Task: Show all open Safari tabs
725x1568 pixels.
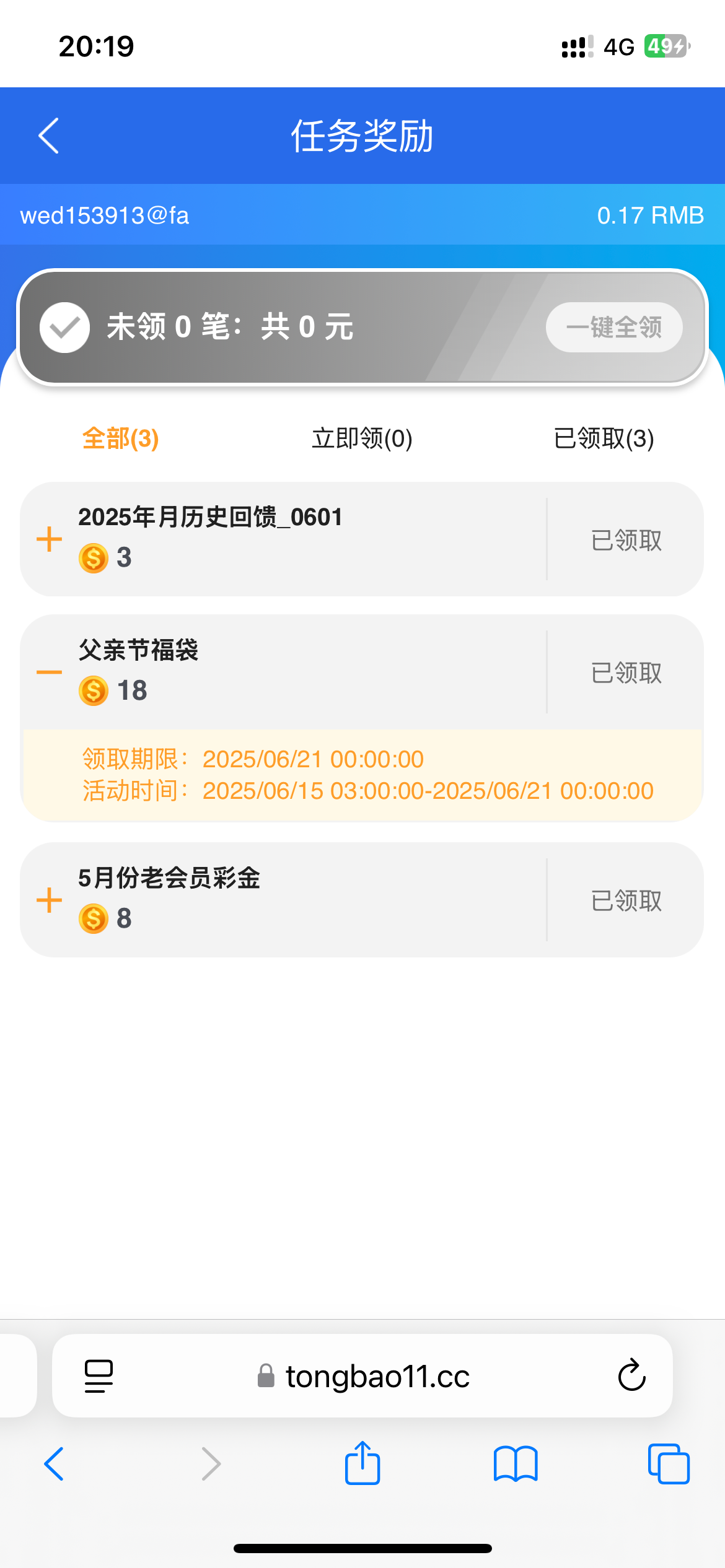Action: click(668, 1464)
